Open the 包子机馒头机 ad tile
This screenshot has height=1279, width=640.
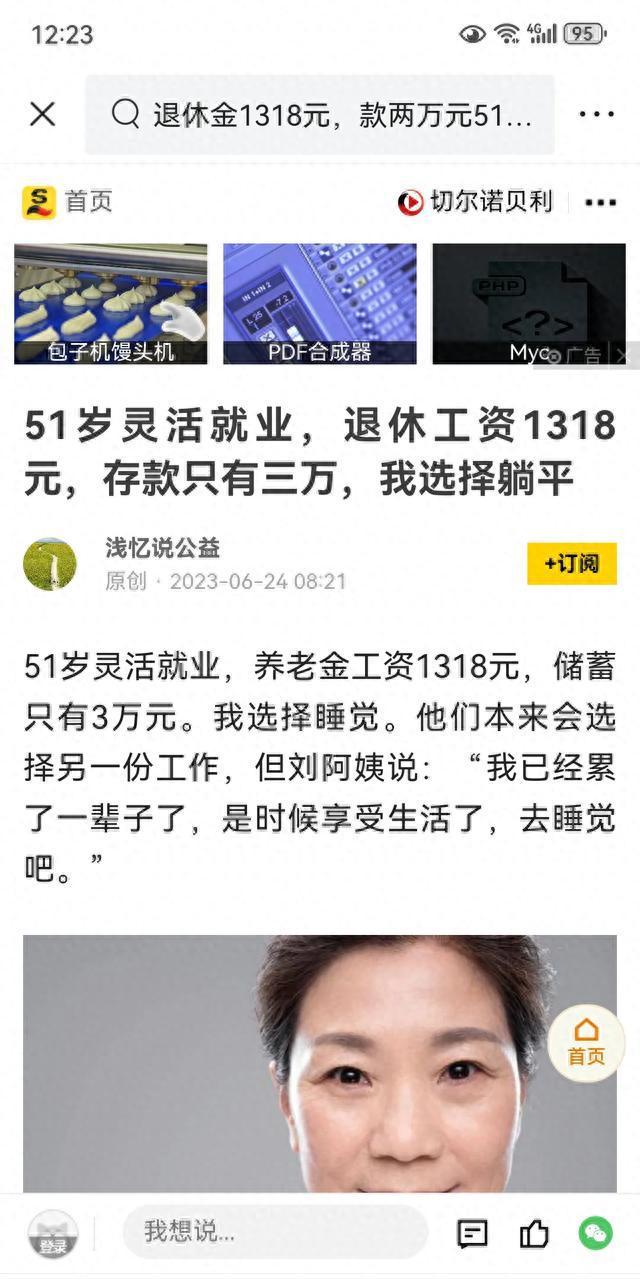[x=111, y=304]
